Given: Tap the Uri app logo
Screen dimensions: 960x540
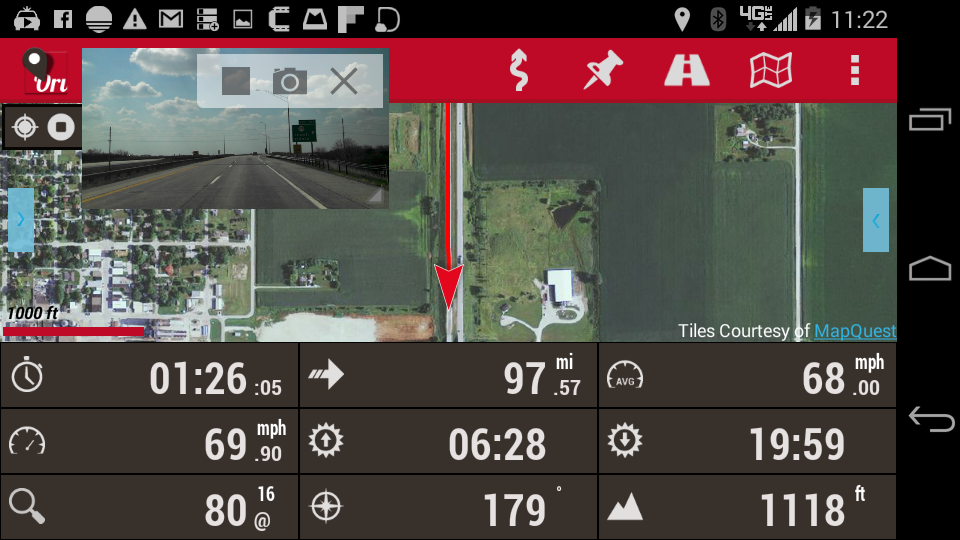Looking at the screenshot, I should (46, 72).
